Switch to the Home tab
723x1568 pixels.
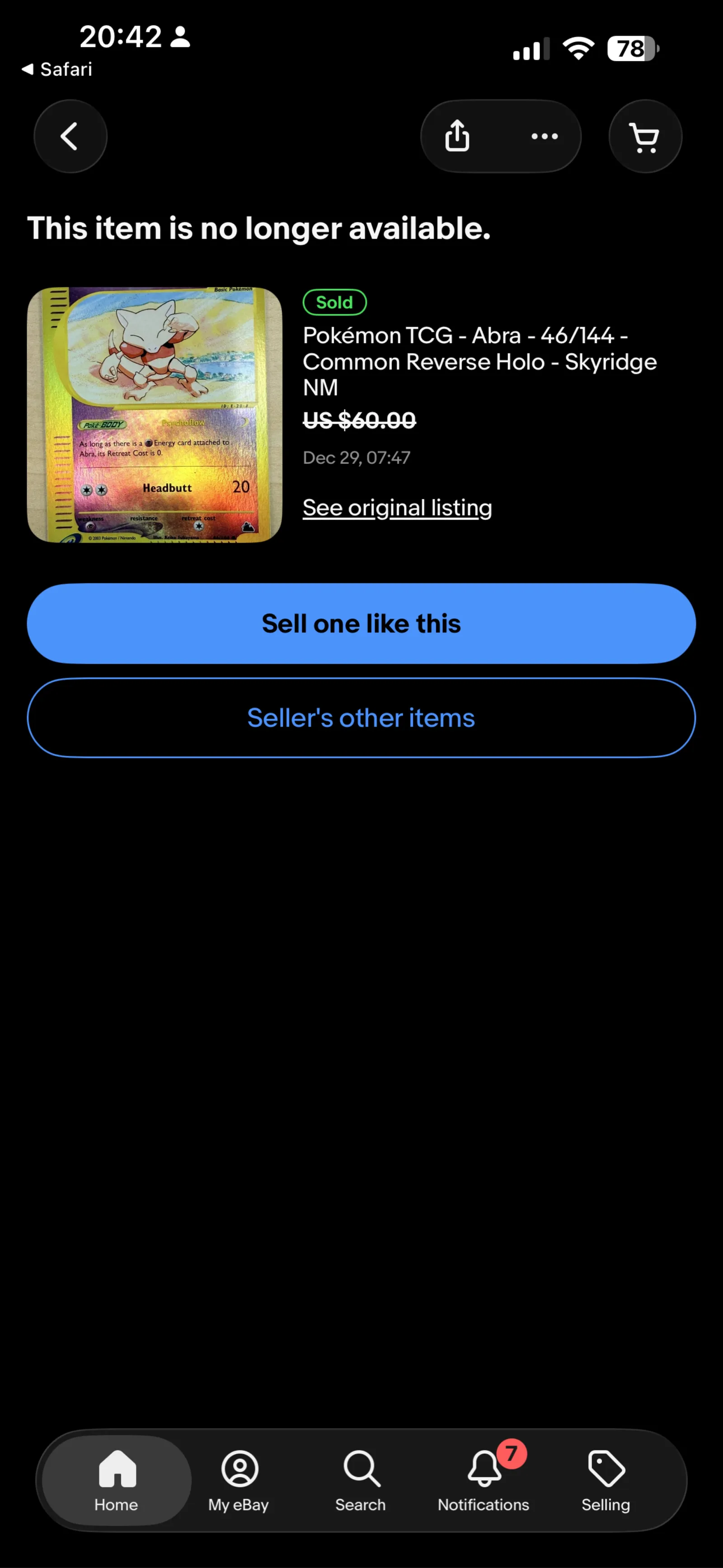pos(116,1480)
